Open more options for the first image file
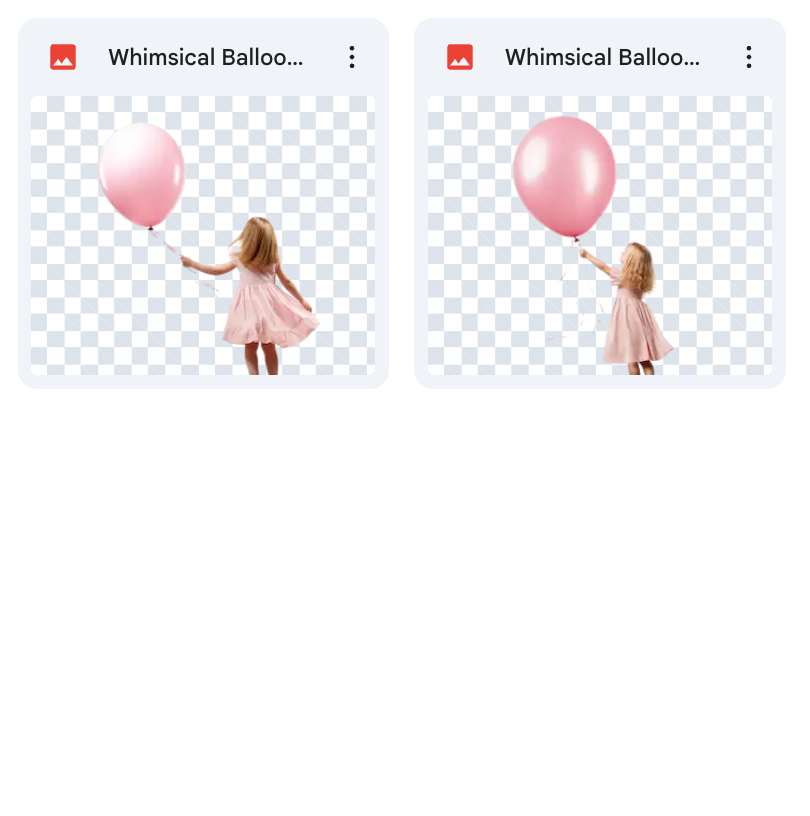The image size is (810, 816). click(352, 57)
